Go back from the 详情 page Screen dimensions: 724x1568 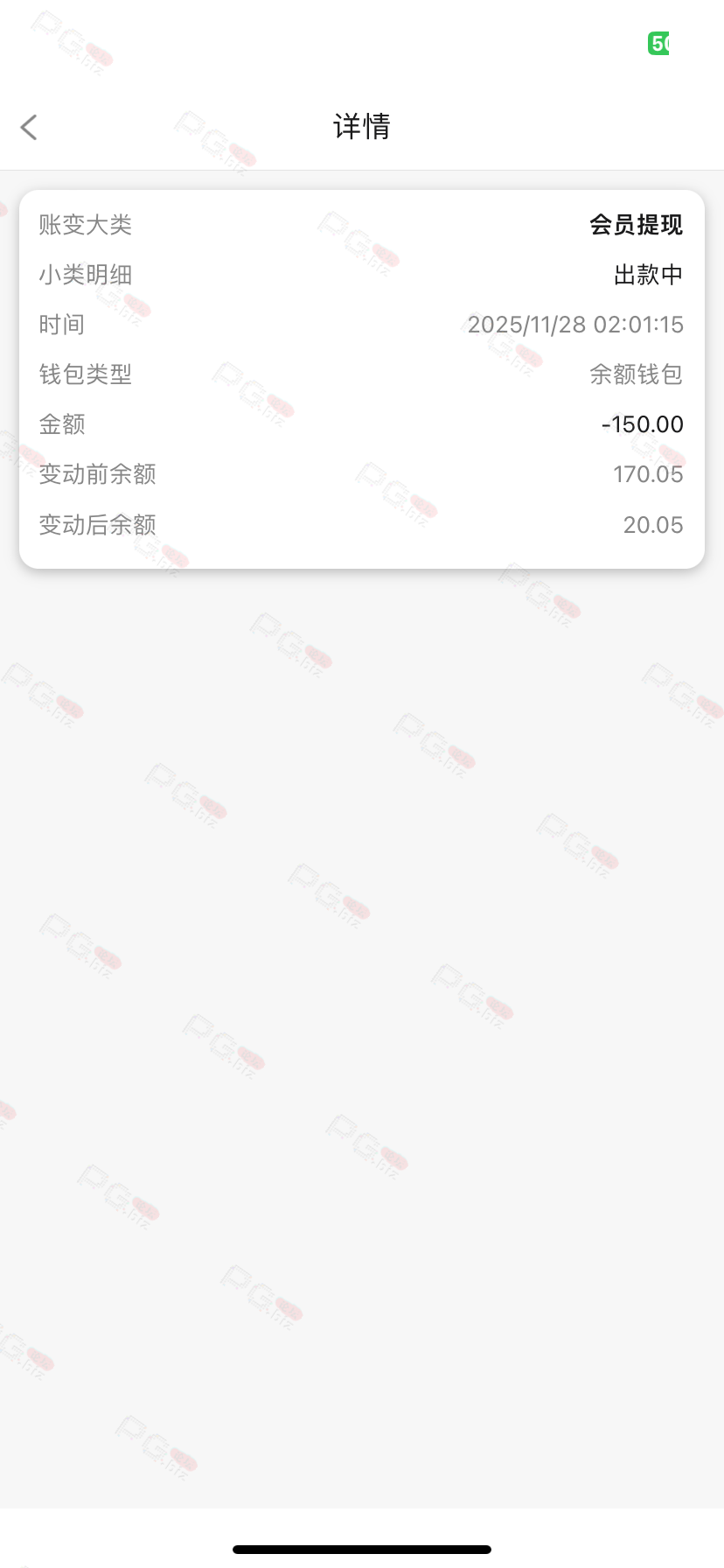tap(29, 127)
